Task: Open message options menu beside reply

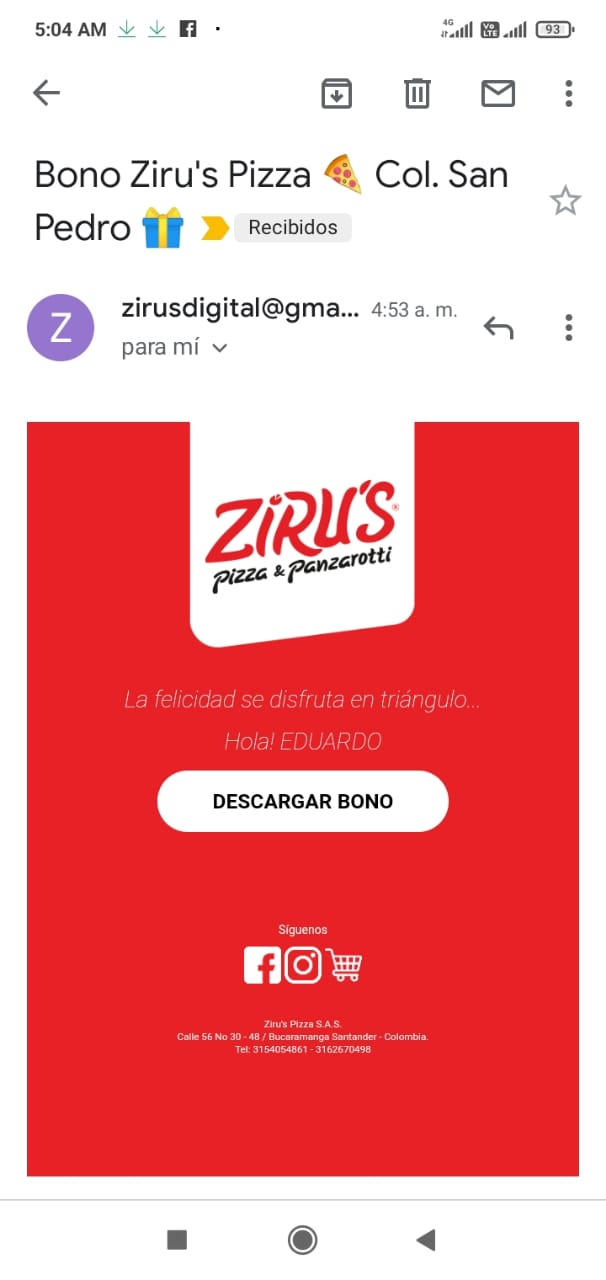Action: 568,327
